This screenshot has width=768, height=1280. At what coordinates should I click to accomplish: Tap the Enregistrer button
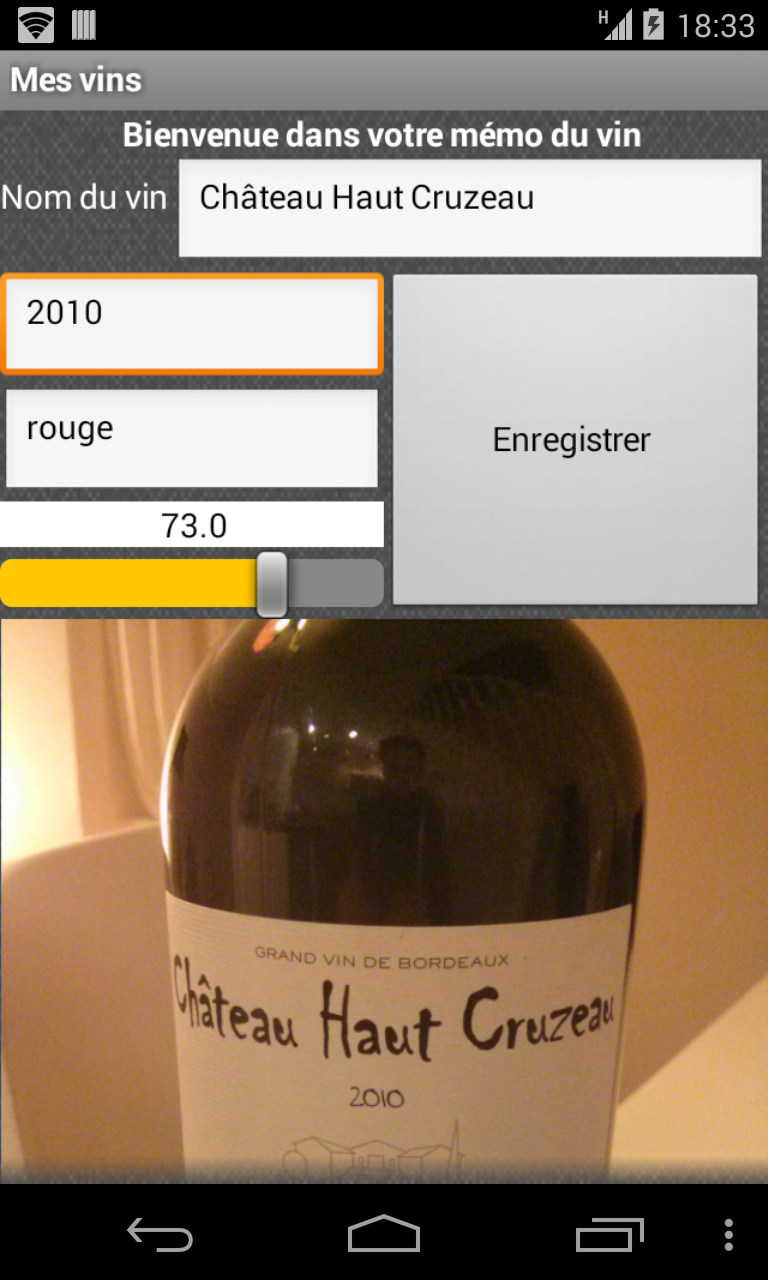tap(574, 440)
